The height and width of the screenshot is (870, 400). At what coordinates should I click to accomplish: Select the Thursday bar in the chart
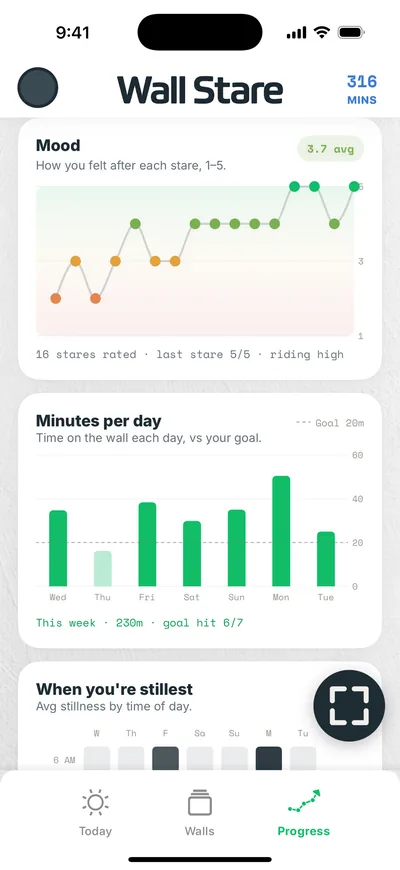(x=103, y=569)
